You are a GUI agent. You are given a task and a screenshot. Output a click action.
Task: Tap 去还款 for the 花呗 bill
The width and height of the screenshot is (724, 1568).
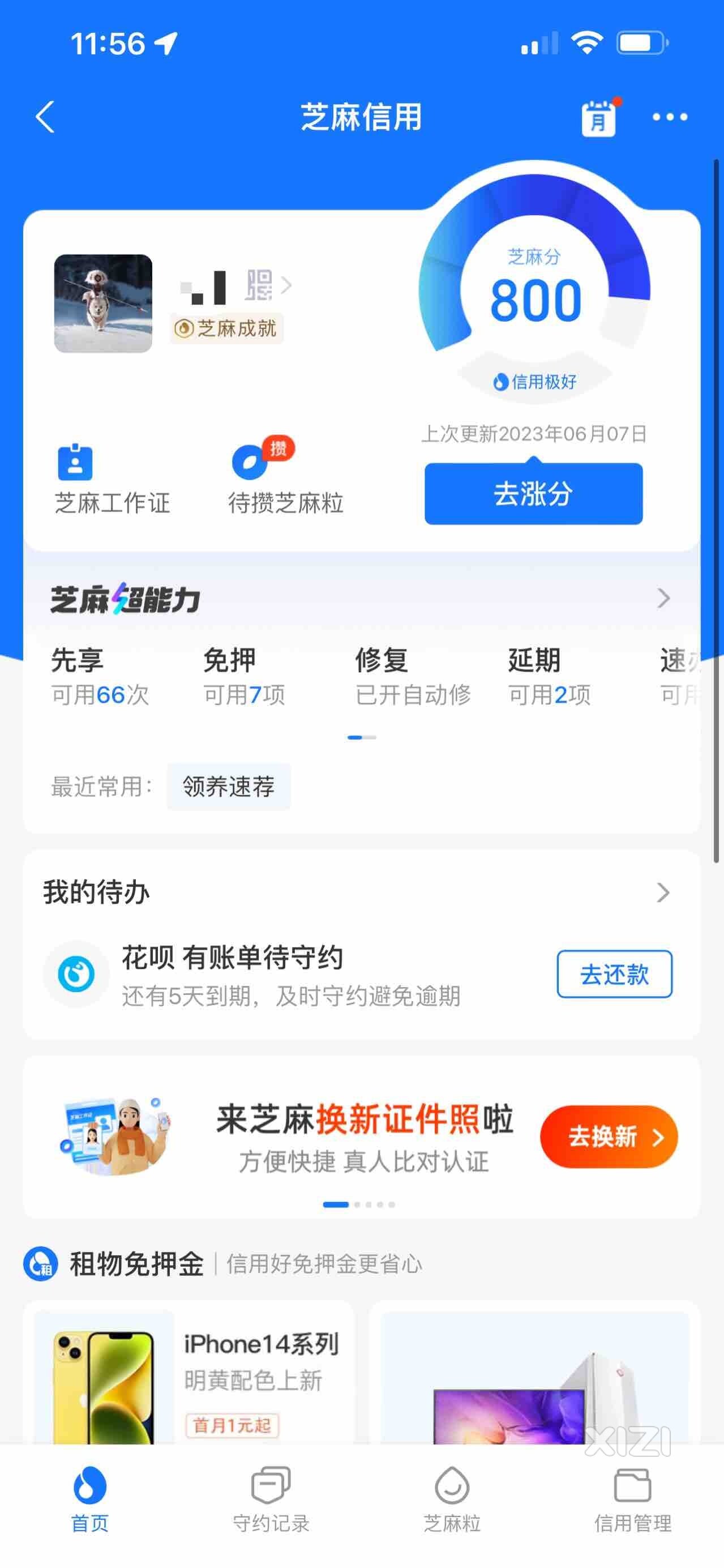[614, 974]
